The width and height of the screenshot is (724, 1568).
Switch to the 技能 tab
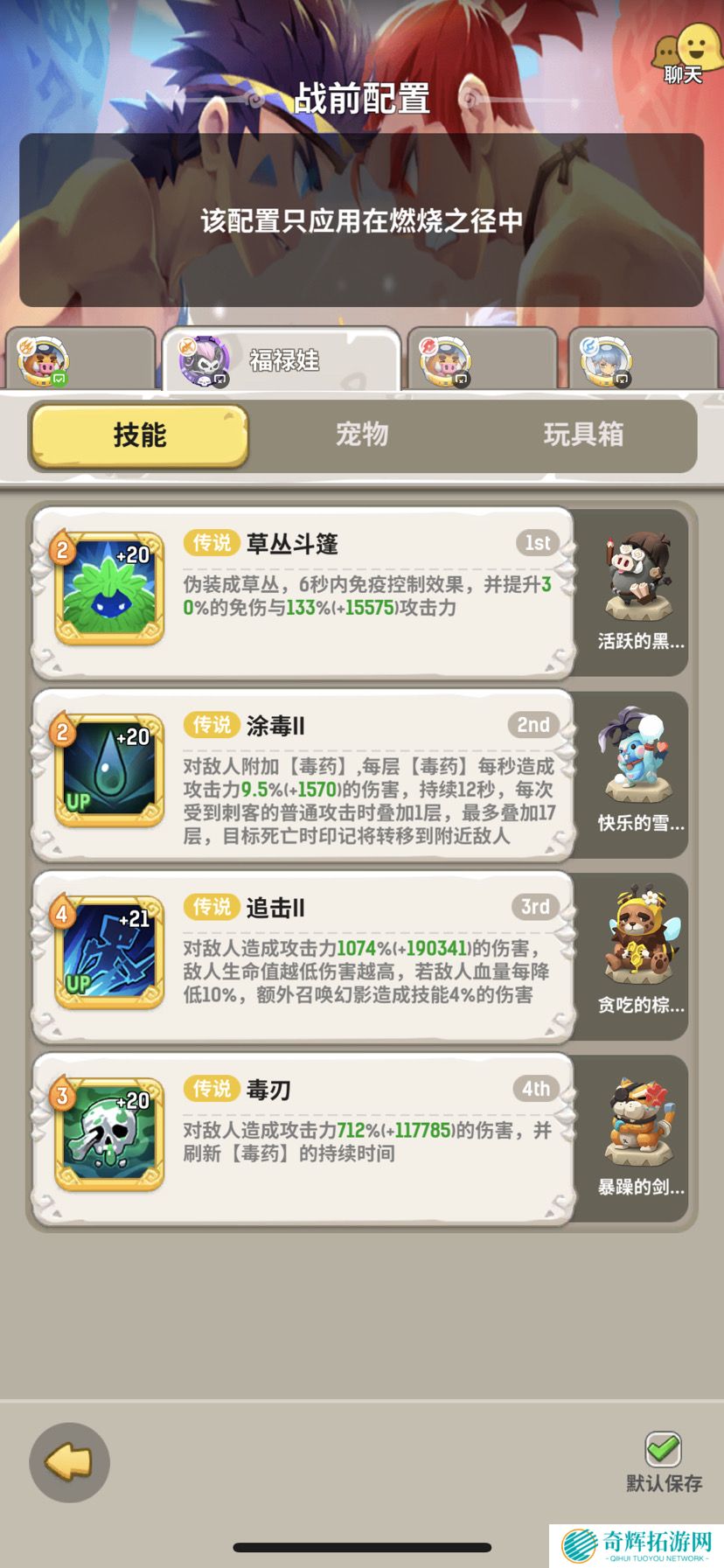tap(140, 435)
